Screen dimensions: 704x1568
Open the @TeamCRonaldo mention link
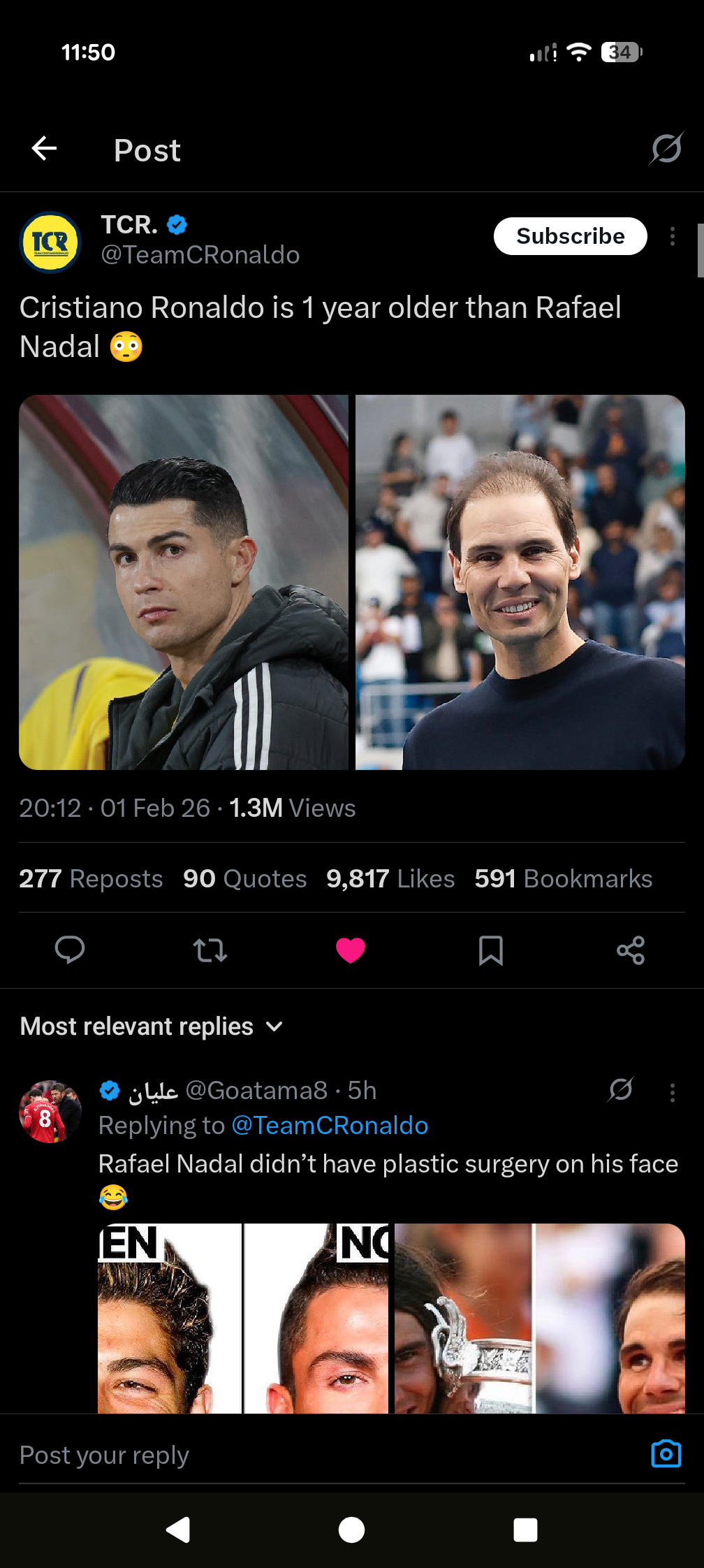329,1126
